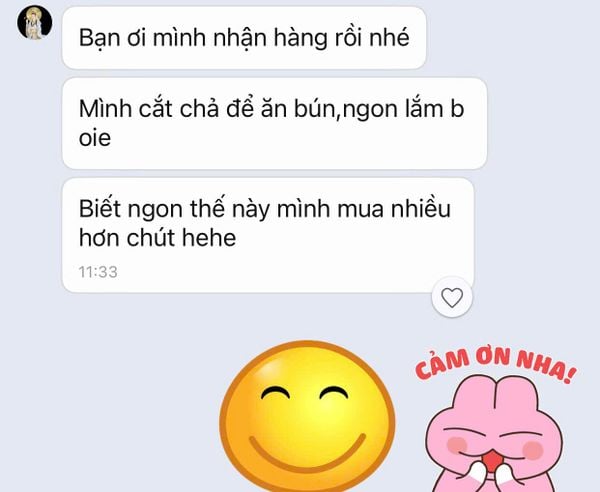Tap the heart reaction on the last message
Screen dimensions: 600x492
tap(452, 297)
